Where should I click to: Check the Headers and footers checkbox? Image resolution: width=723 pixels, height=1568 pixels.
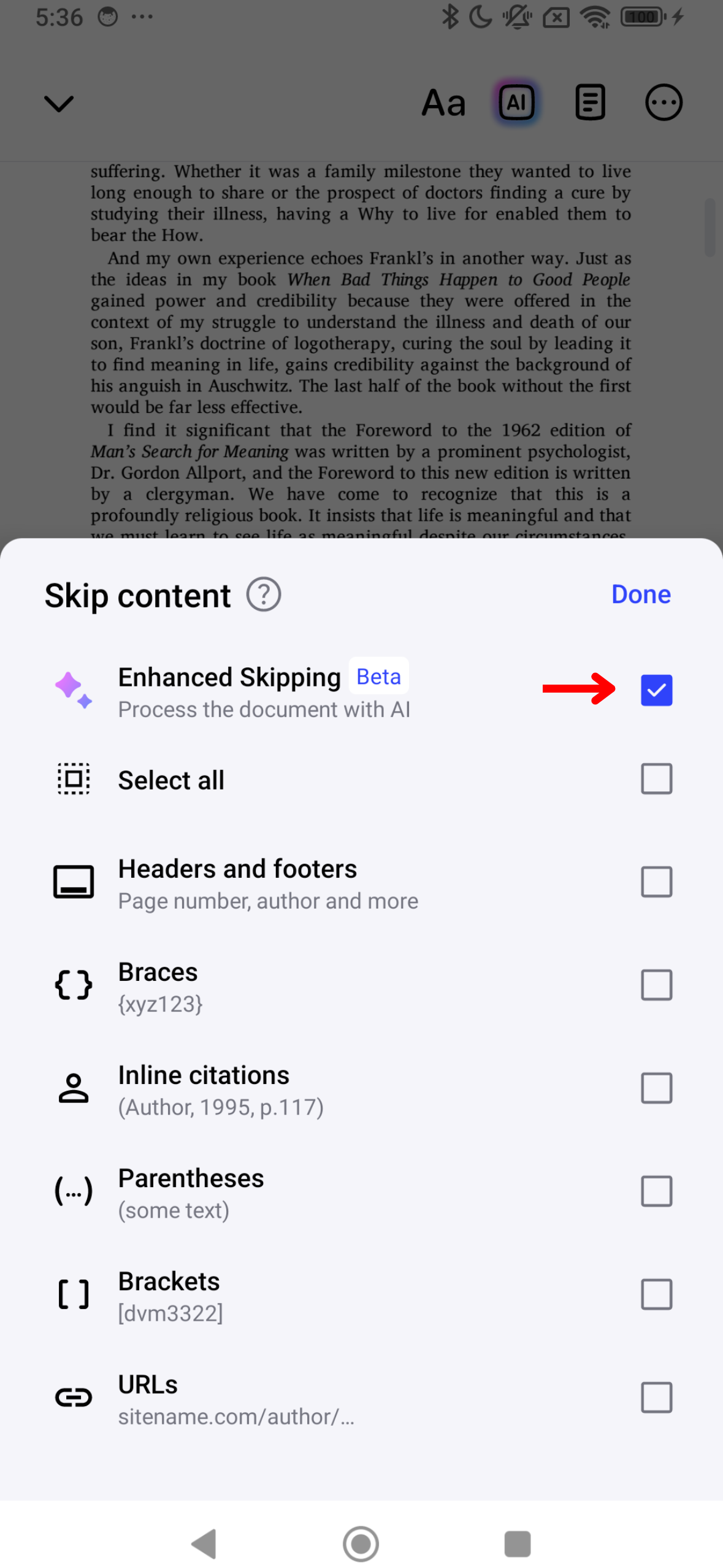tap(656, 882)
